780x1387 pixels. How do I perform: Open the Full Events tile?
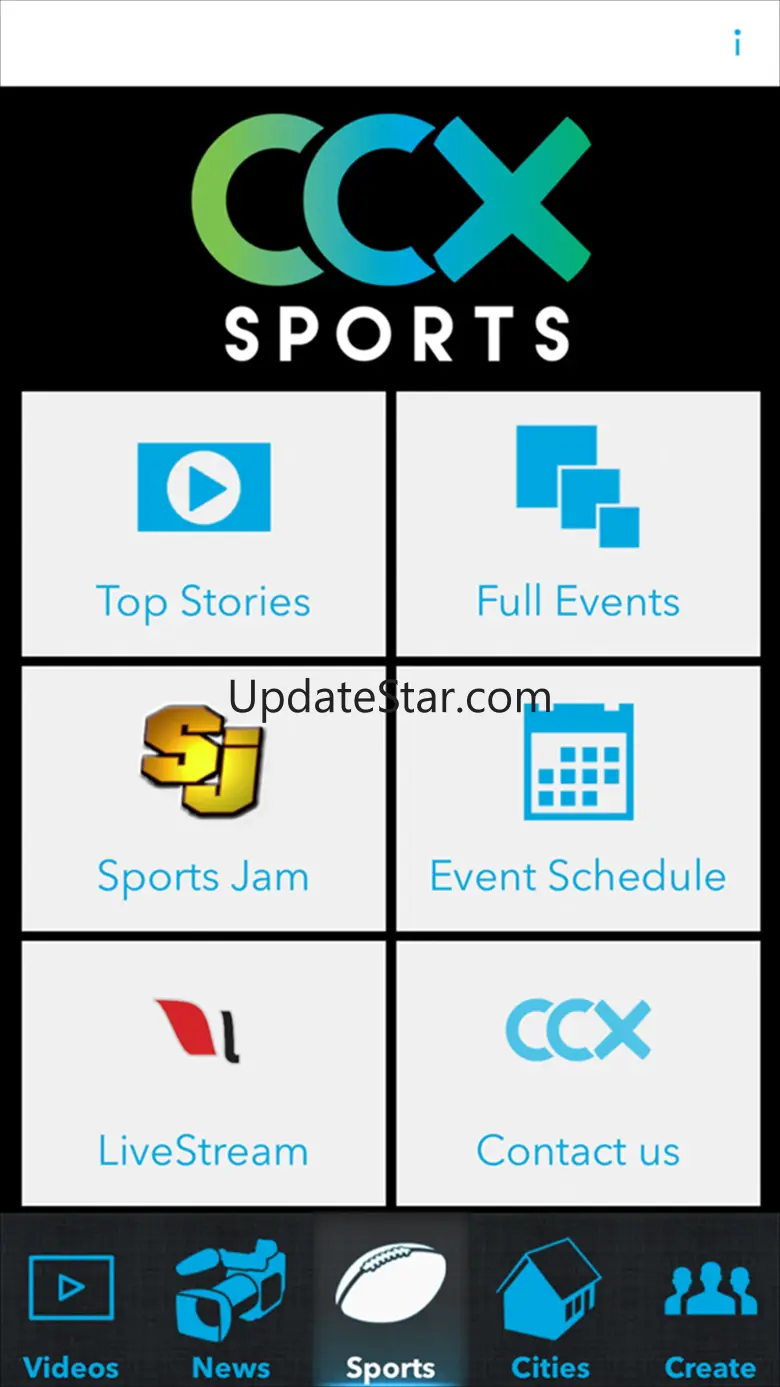click(x=578, y=524)
